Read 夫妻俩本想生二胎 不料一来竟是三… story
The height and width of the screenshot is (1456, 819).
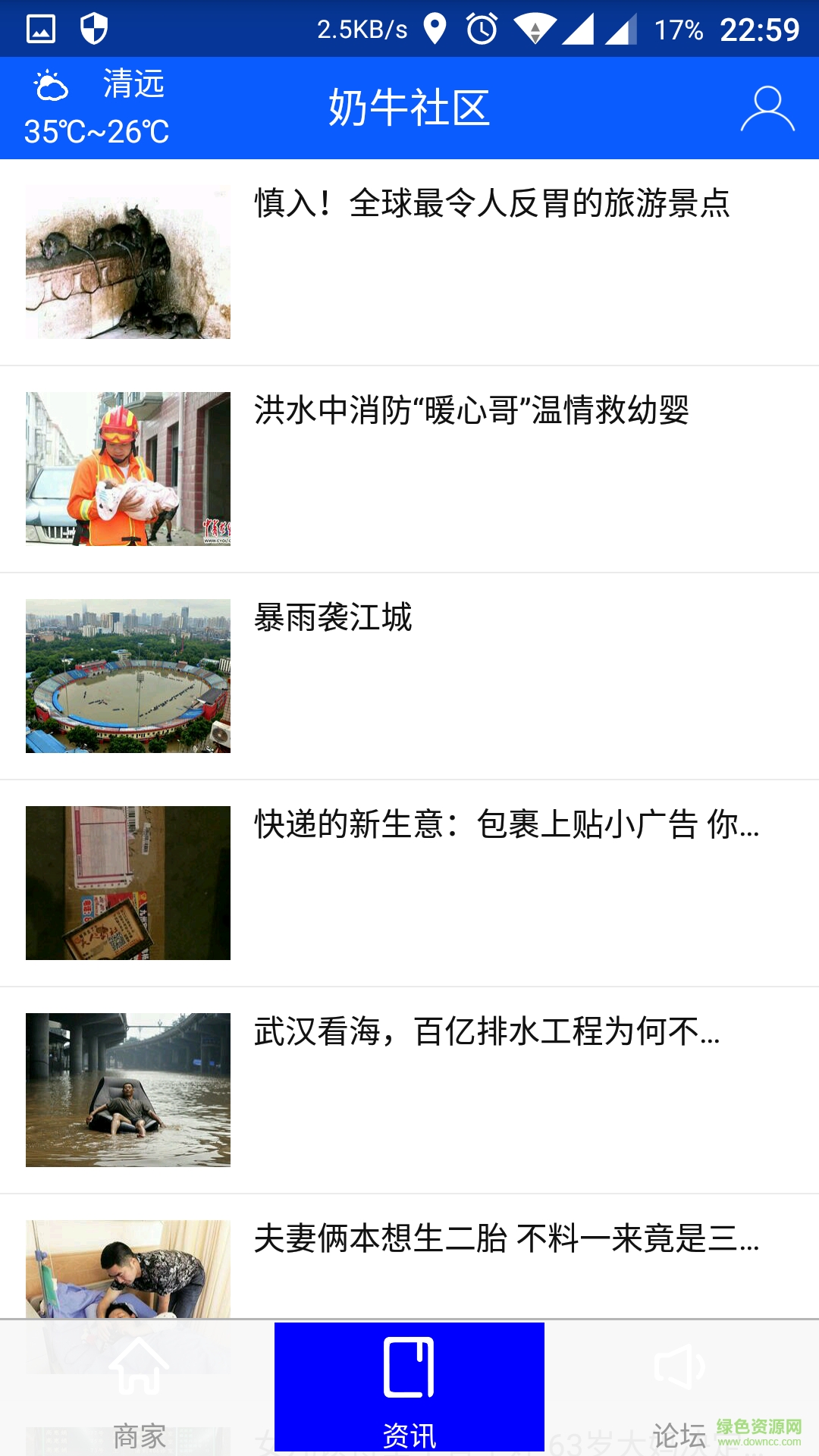pyautogui.click(x=506, y=1238)
